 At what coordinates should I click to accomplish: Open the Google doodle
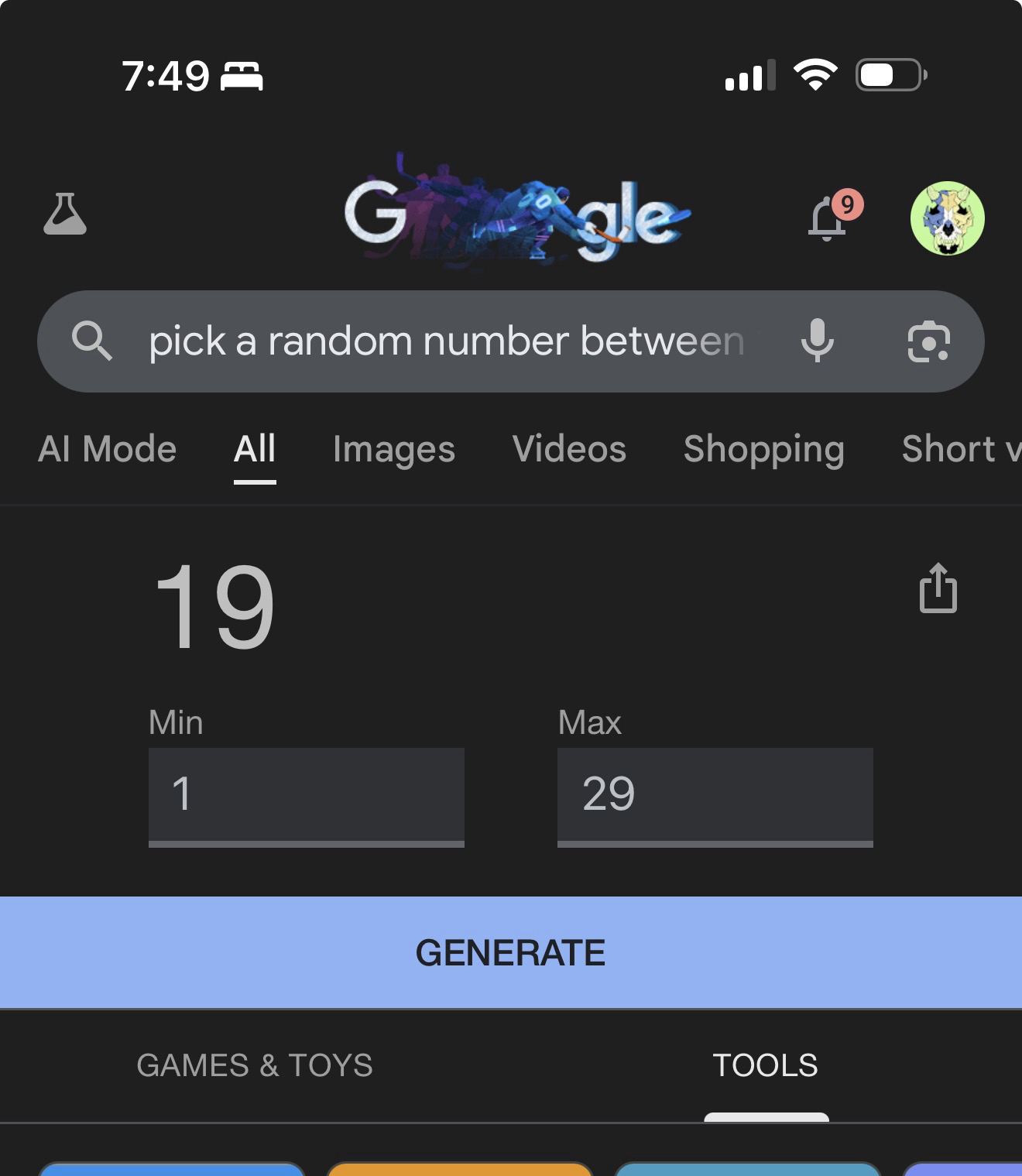(516, 211)
